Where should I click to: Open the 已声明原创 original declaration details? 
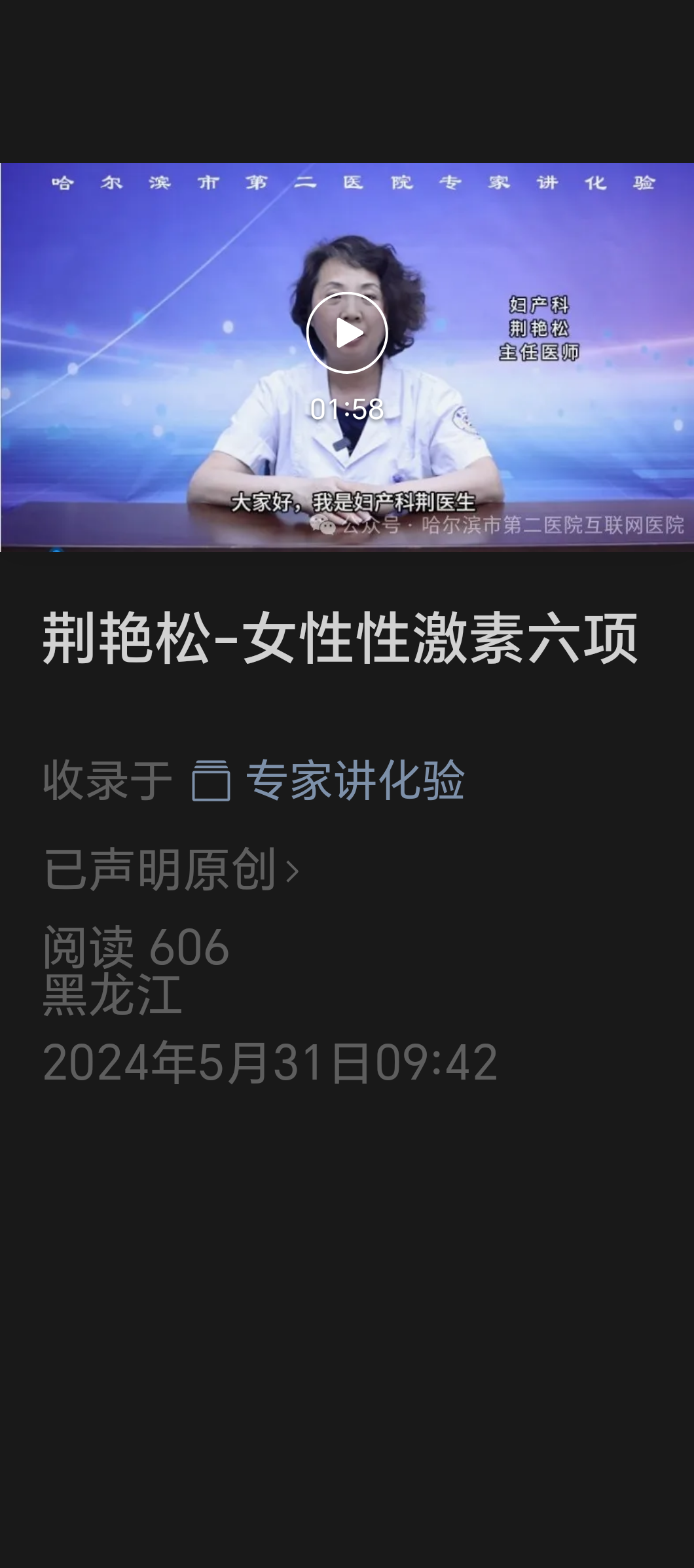click(172, 869)
